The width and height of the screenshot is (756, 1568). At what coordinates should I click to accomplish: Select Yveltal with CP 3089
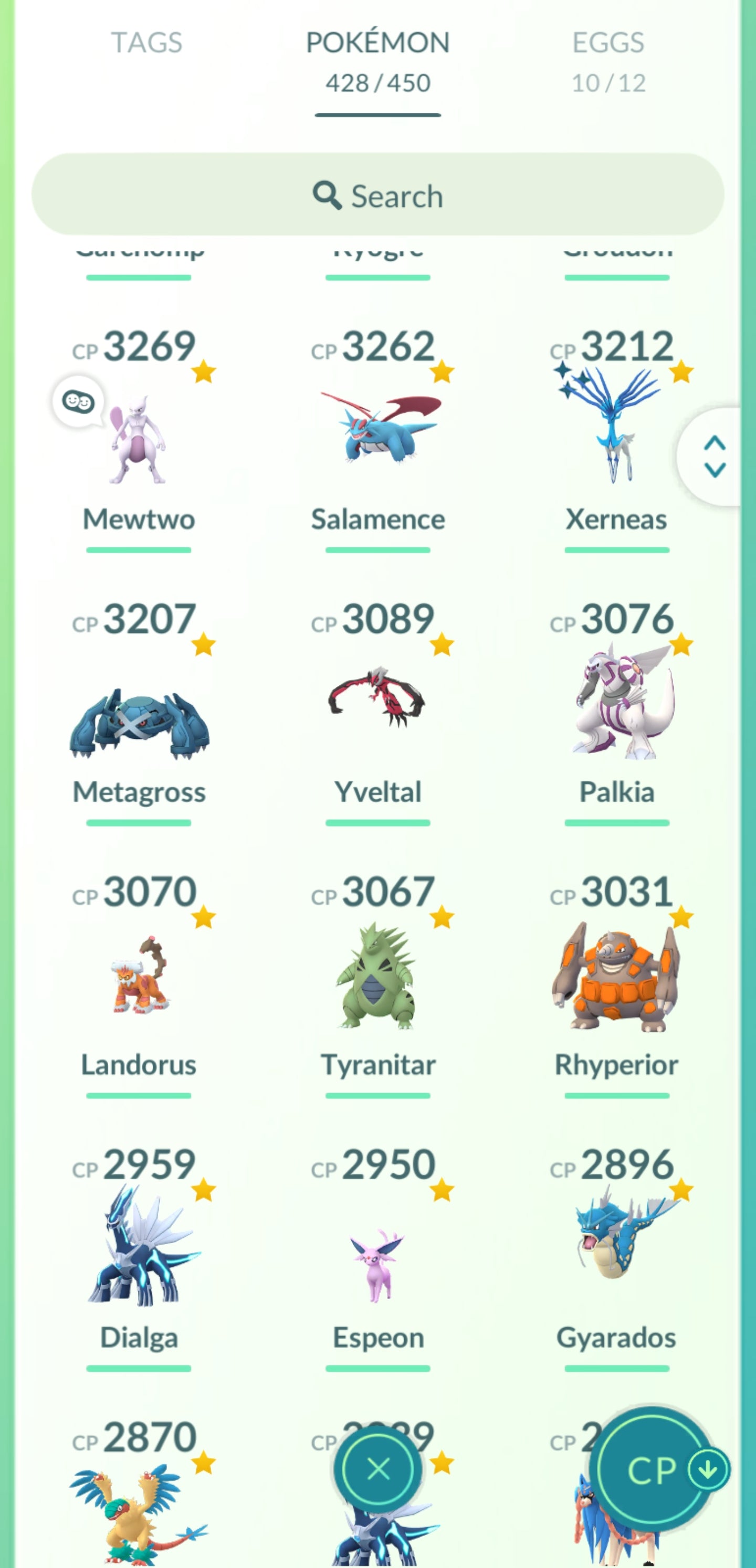click(x=379, y=700)
